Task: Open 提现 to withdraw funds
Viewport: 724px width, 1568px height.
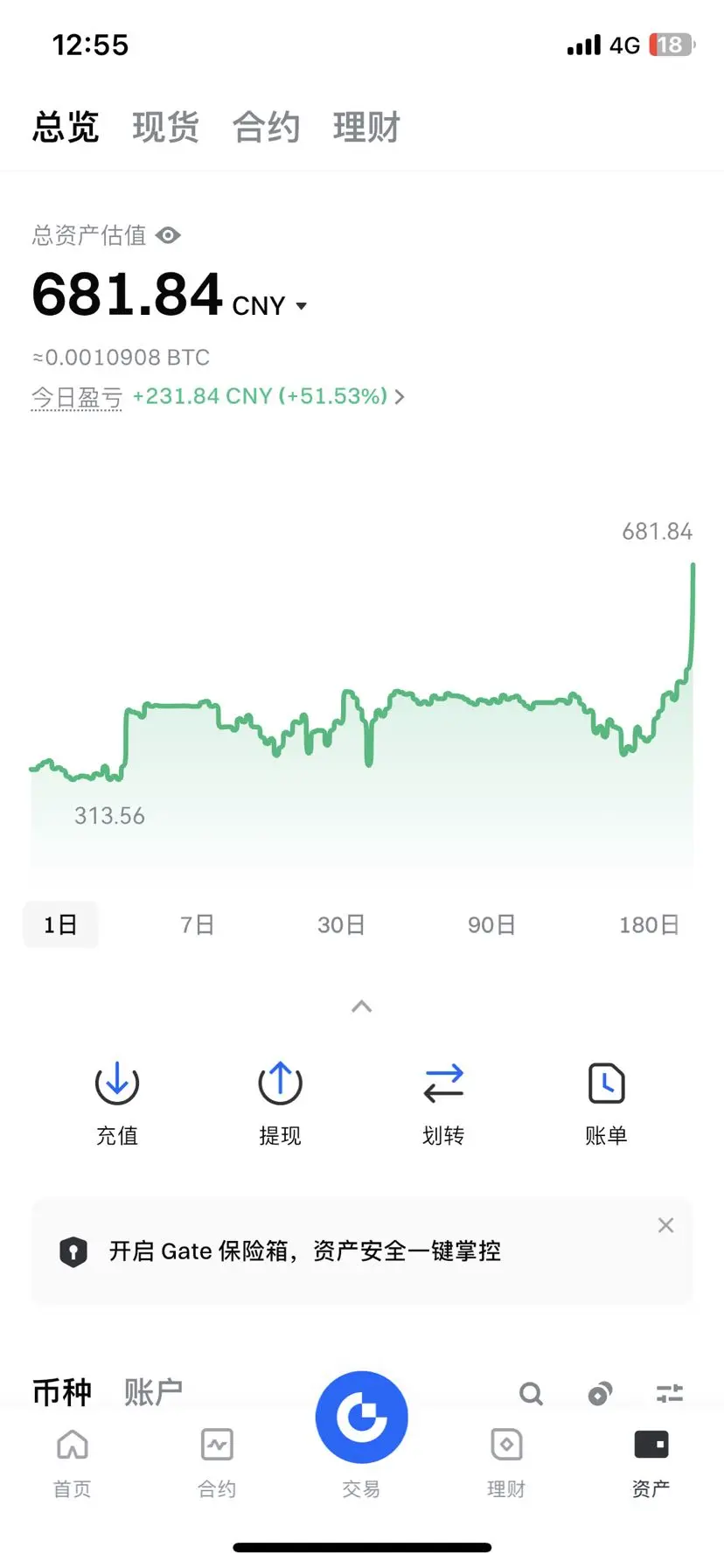Action: tap(280, 1102)
